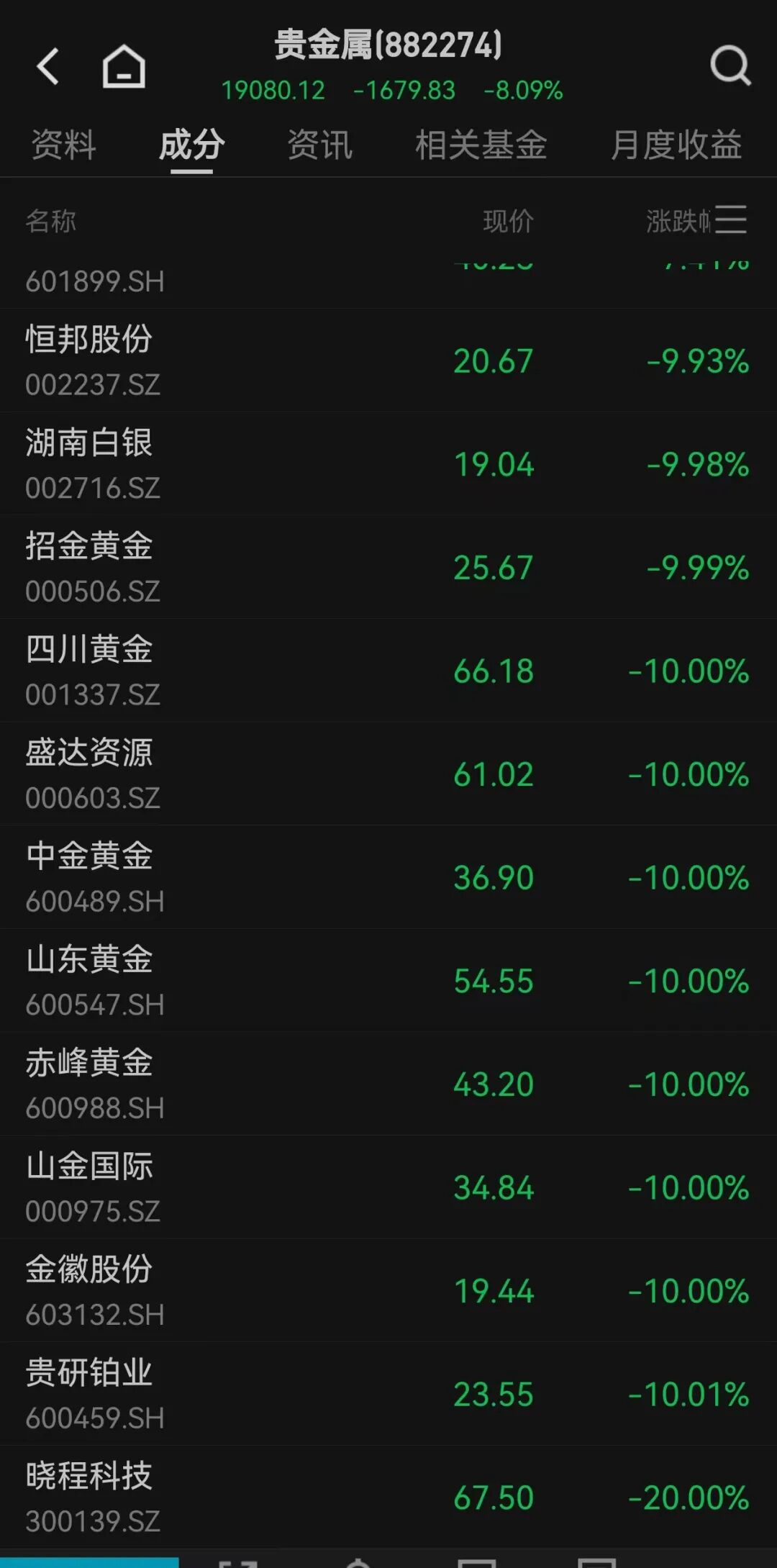Switch to the 资料 tab
Viewport: 777px width, 1568px height.
pos(63,145)
